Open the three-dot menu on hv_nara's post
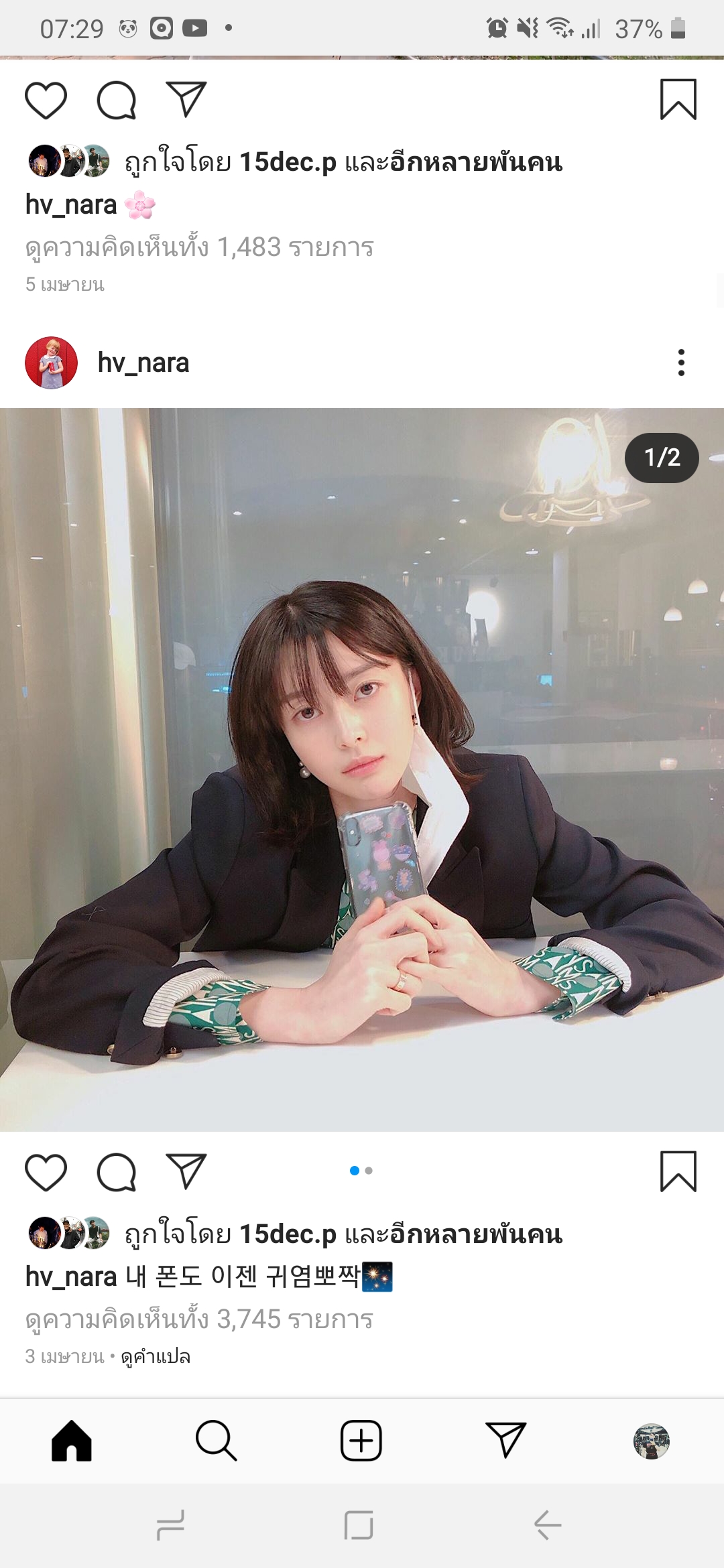The image size is (724, 1568). tap(681, 363)
